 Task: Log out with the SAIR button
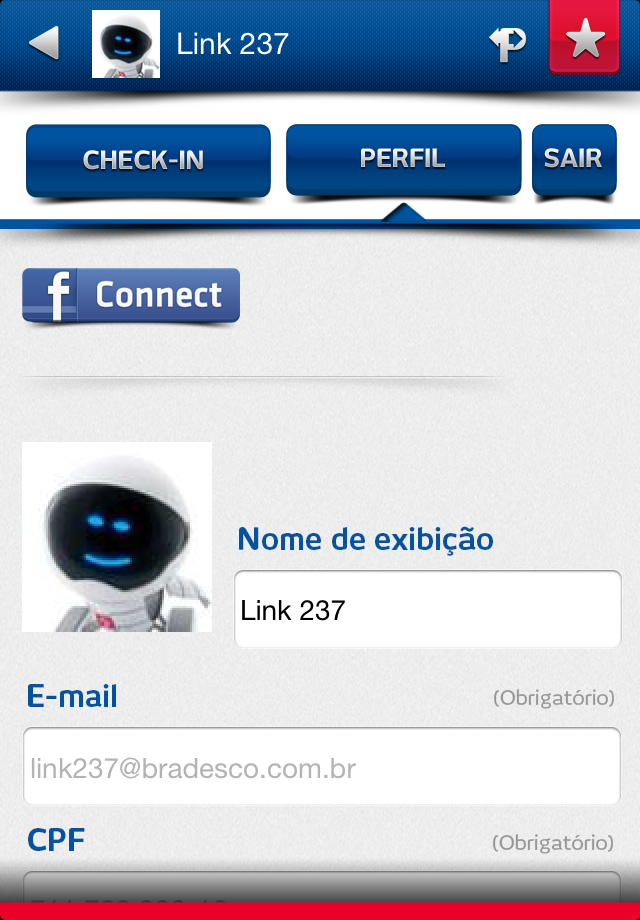point(573,159)
